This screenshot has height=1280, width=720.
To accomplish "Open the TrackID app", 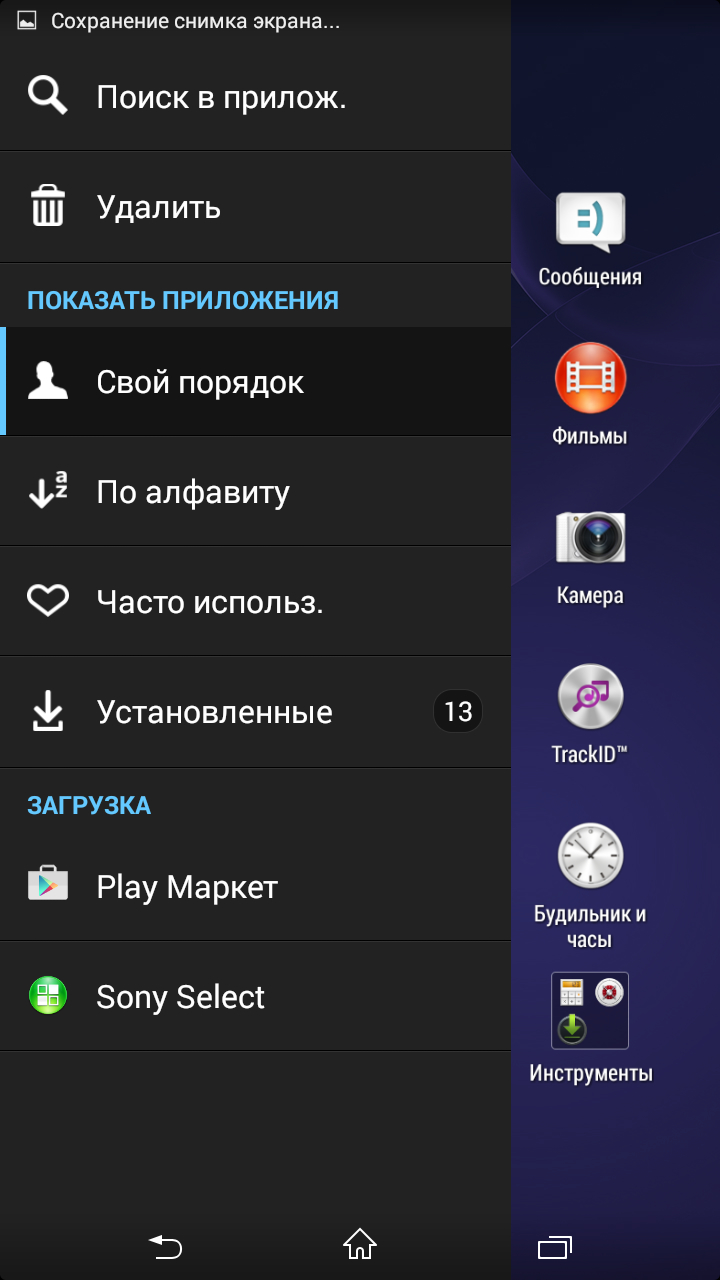I will (x=590, y=712).
